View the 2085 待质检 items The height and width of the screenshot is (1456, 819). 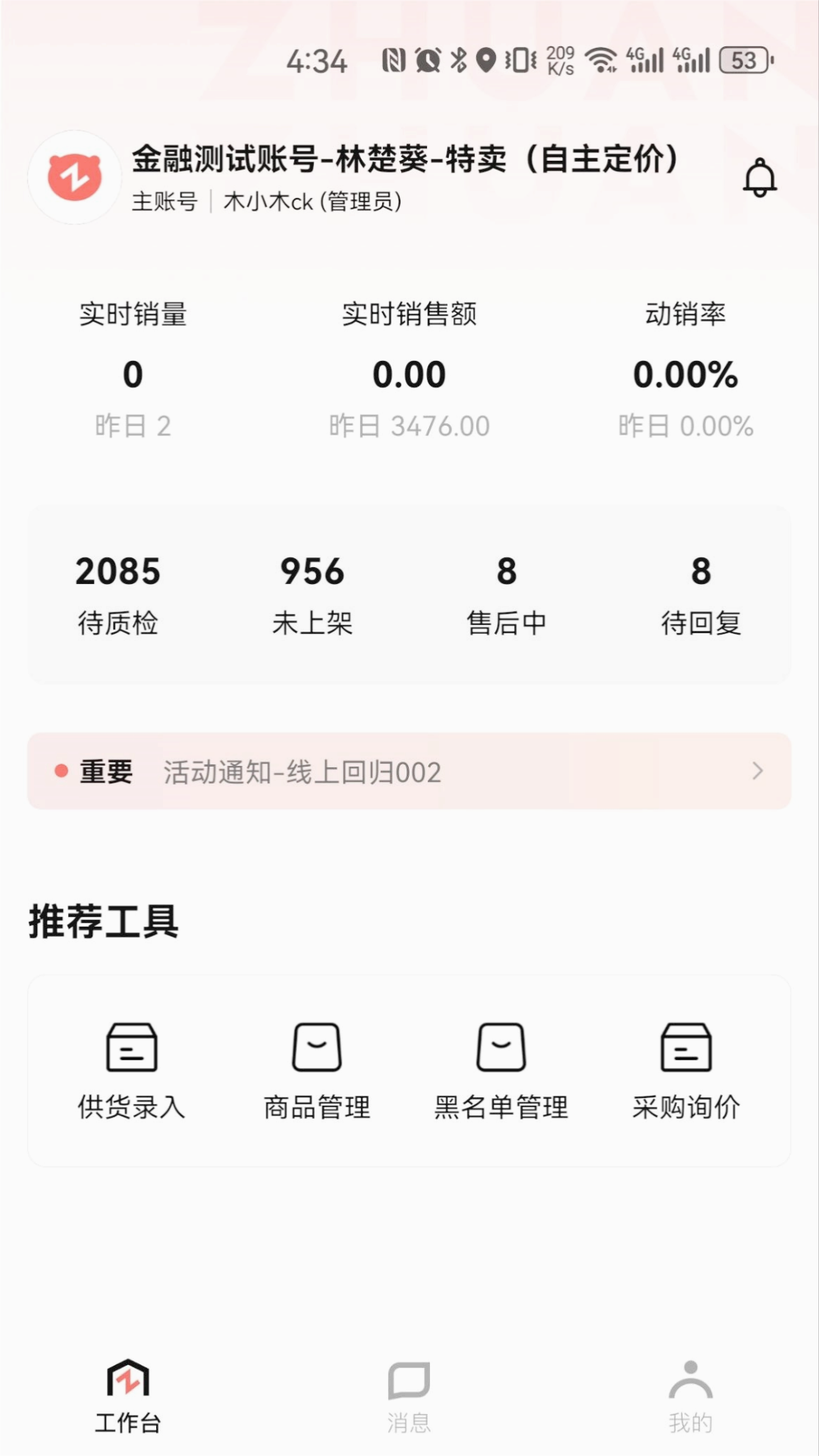click(118, 595)
